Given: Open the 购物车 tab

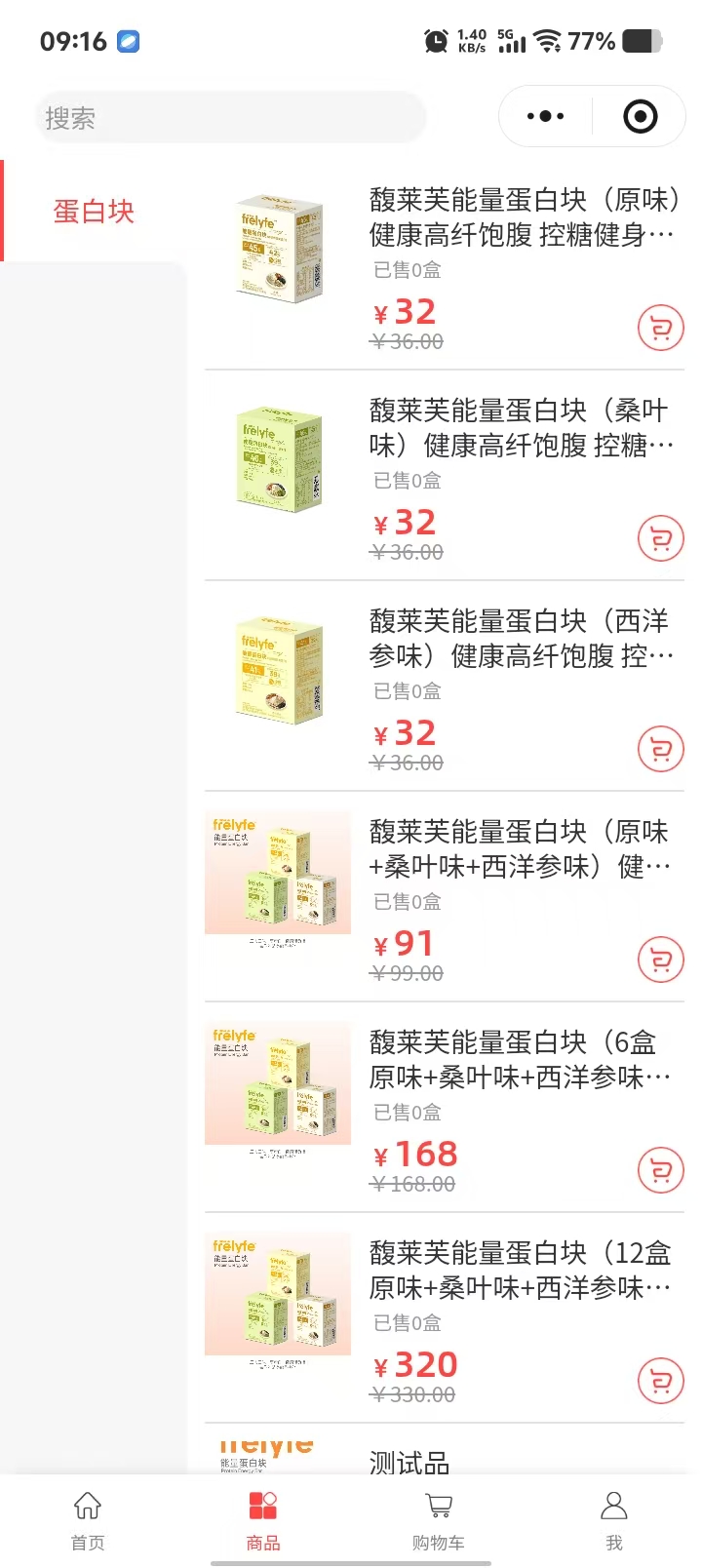Looking at the screenshot, I should pyautogui.click(x=439, y=1519).
